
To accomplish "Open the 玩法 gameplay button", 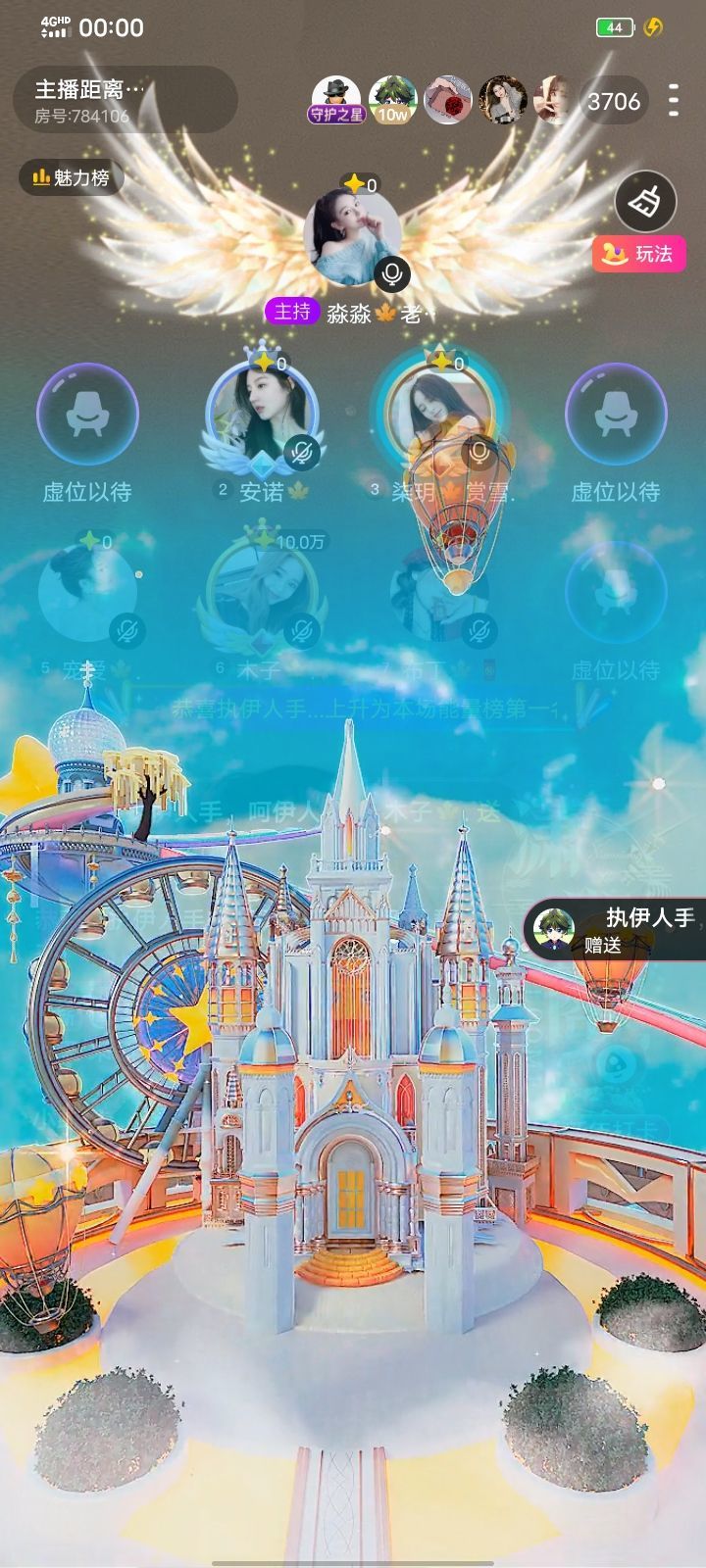I will click(638, 254).
